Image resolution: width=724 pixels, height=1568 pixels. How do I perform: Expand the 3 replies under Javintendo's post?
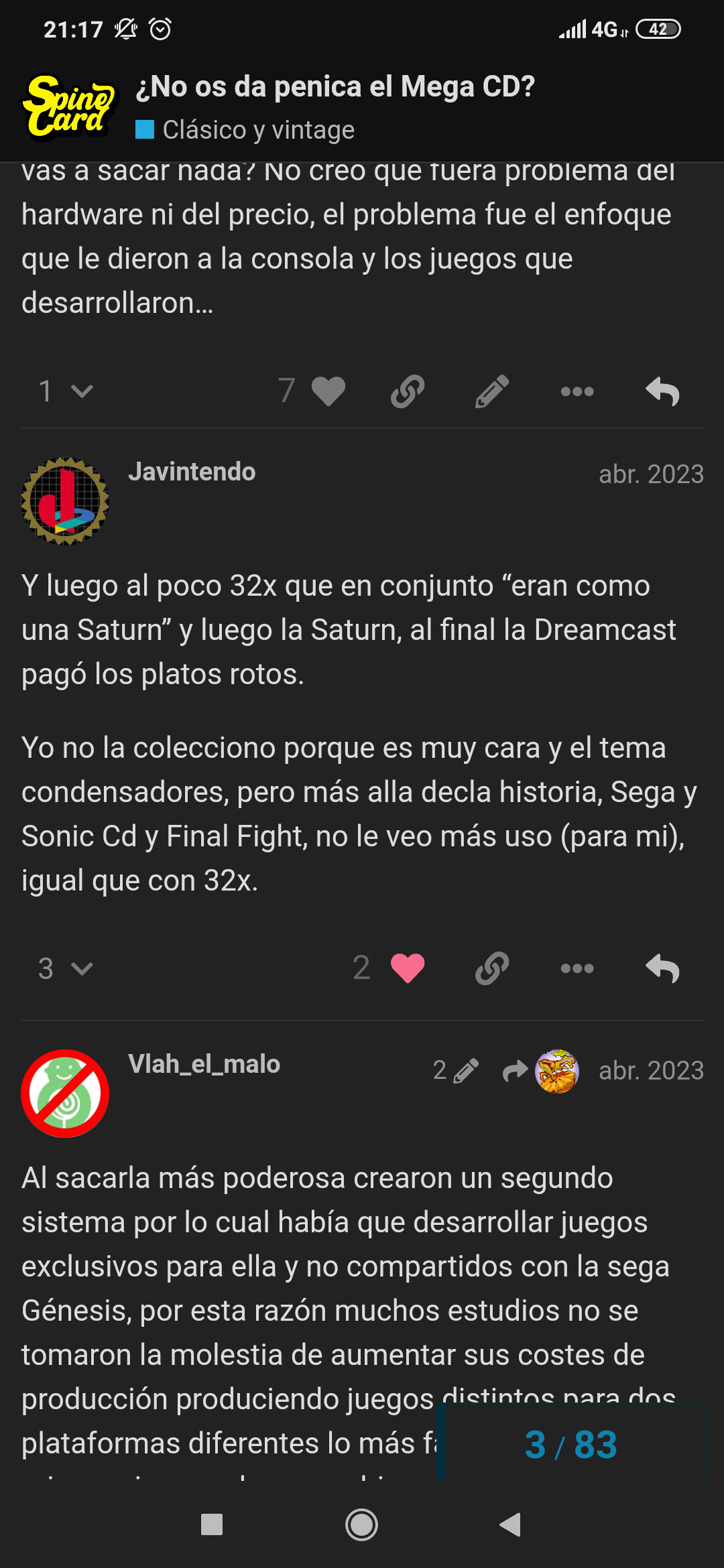coord(66,968)
